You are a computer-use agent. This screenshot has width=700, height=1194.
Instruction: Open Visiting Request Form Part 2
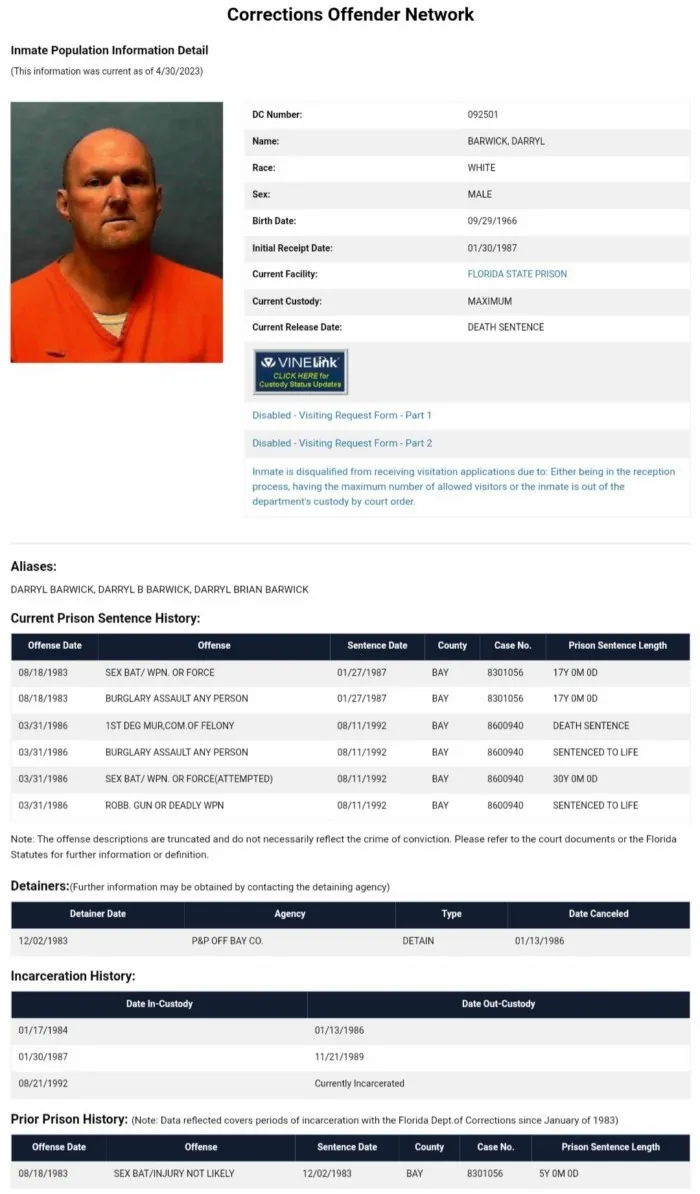[x=342, y=443]
